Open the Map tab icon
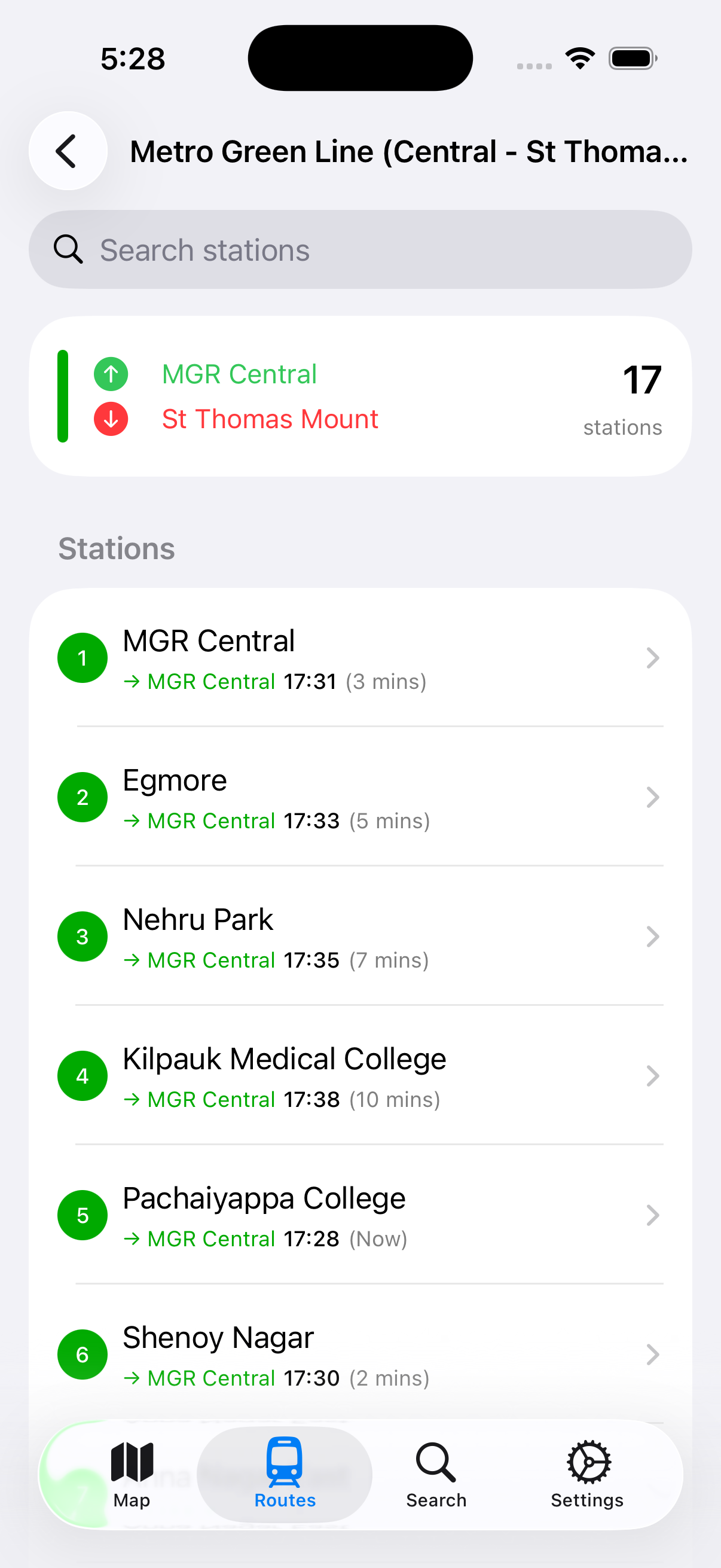Screen dimensions: 721x1568 pos(132,1463)
